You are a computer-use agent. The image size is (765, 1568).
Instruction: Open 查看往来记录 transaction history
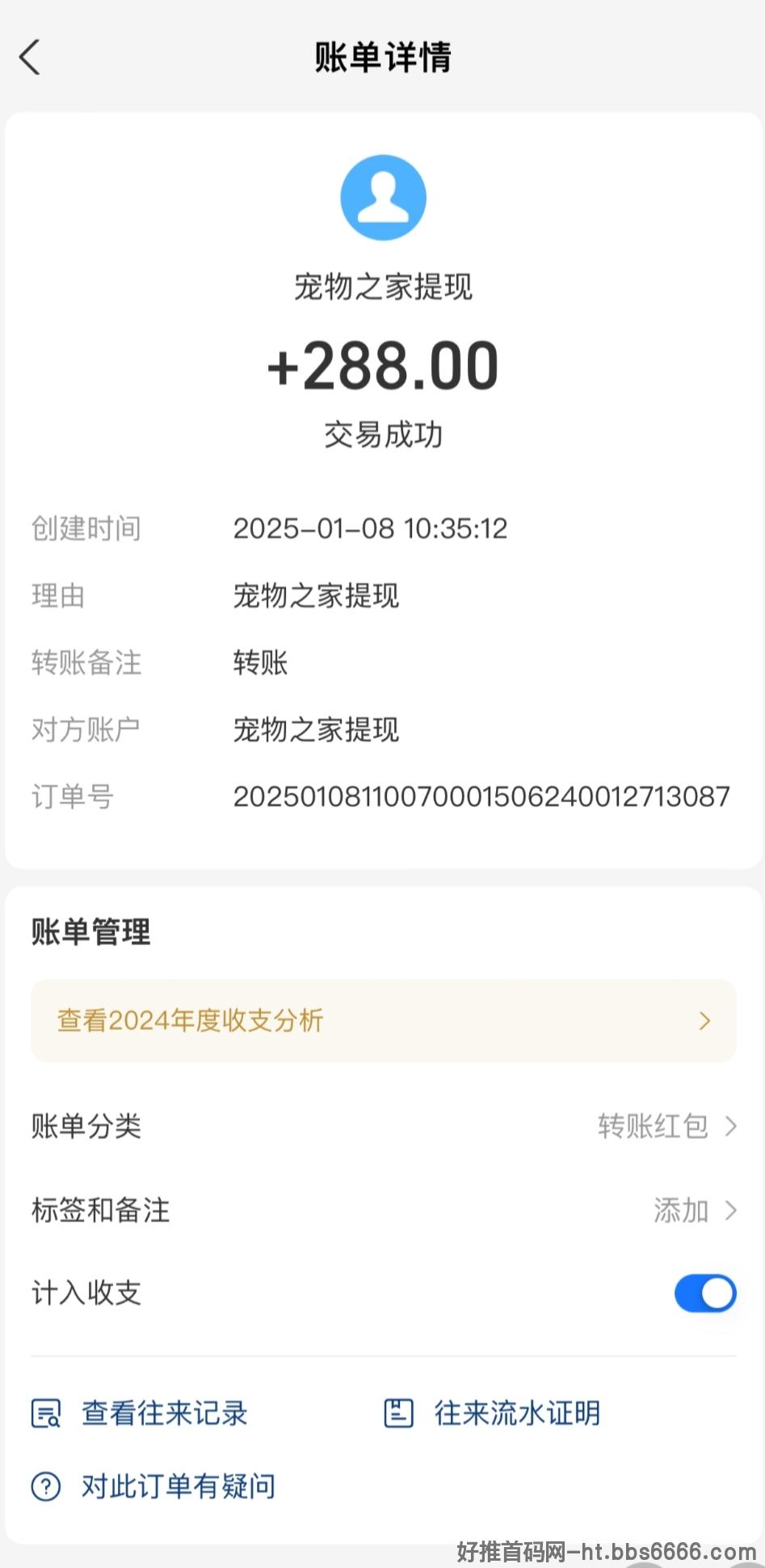tap(139, 1413)
